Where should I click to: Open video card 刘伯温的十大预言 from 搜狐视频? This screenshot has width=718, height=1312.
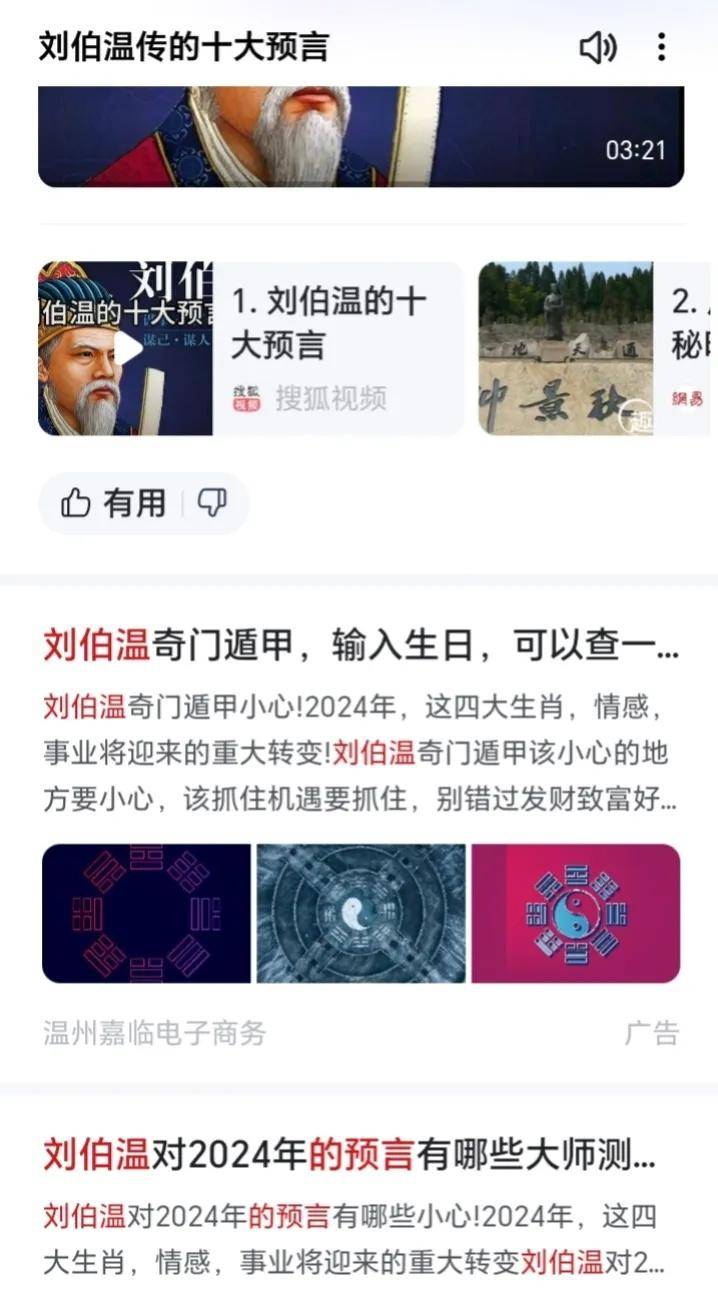coord(250,348)
